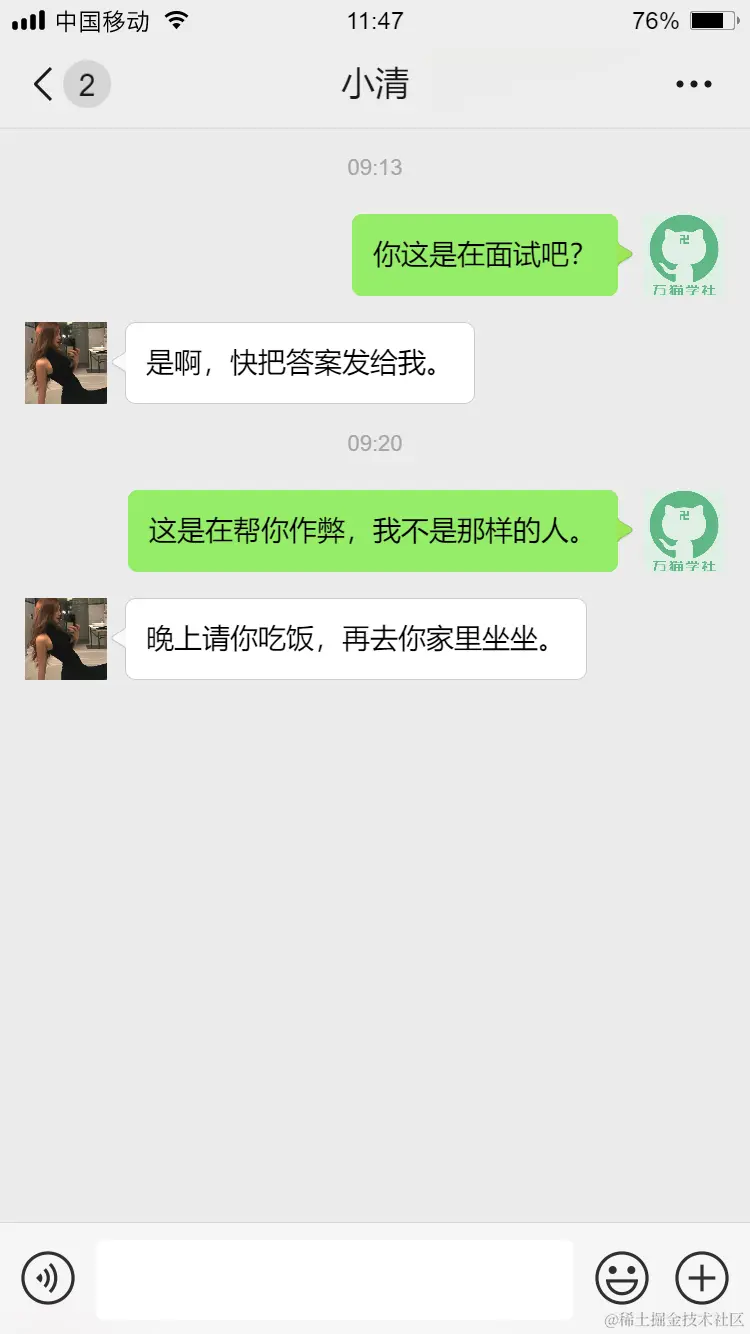Go back to the chat list
Screen dimensions: 750x1334
(x=44, y=85)
